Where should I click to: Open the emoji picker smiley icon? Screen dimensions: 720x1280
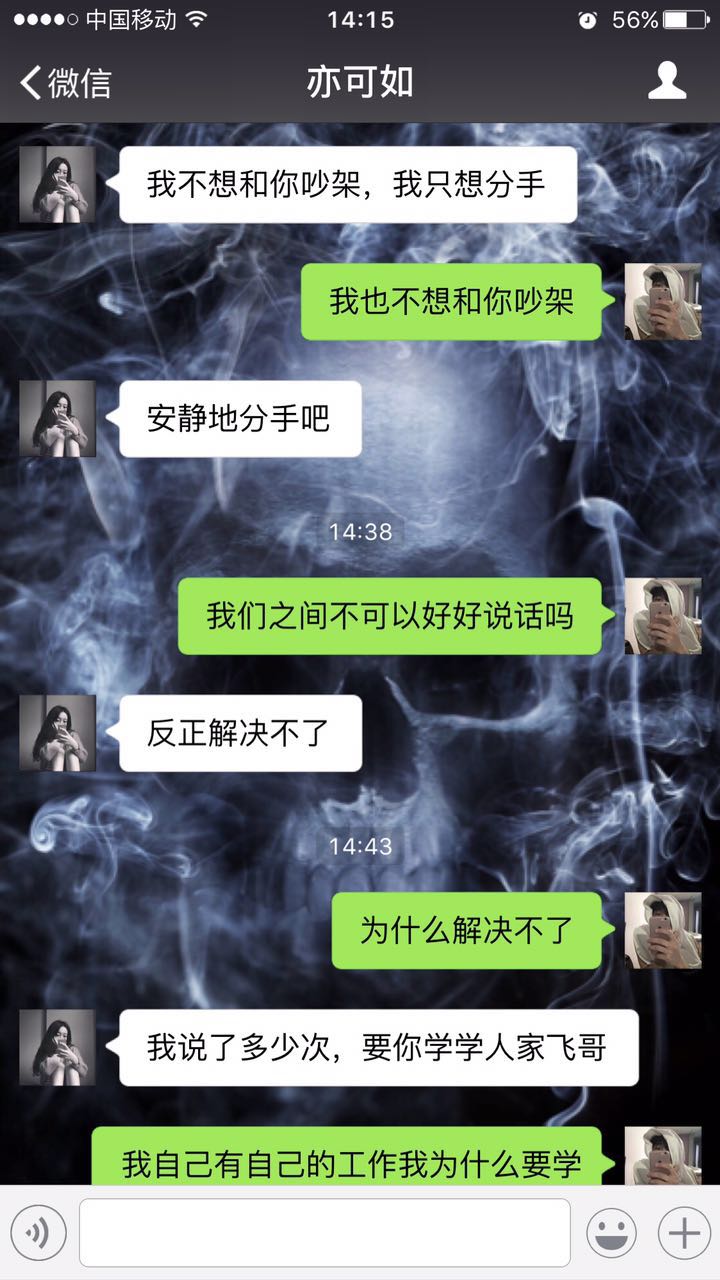pyautogui.click(x=614, y=1232)
